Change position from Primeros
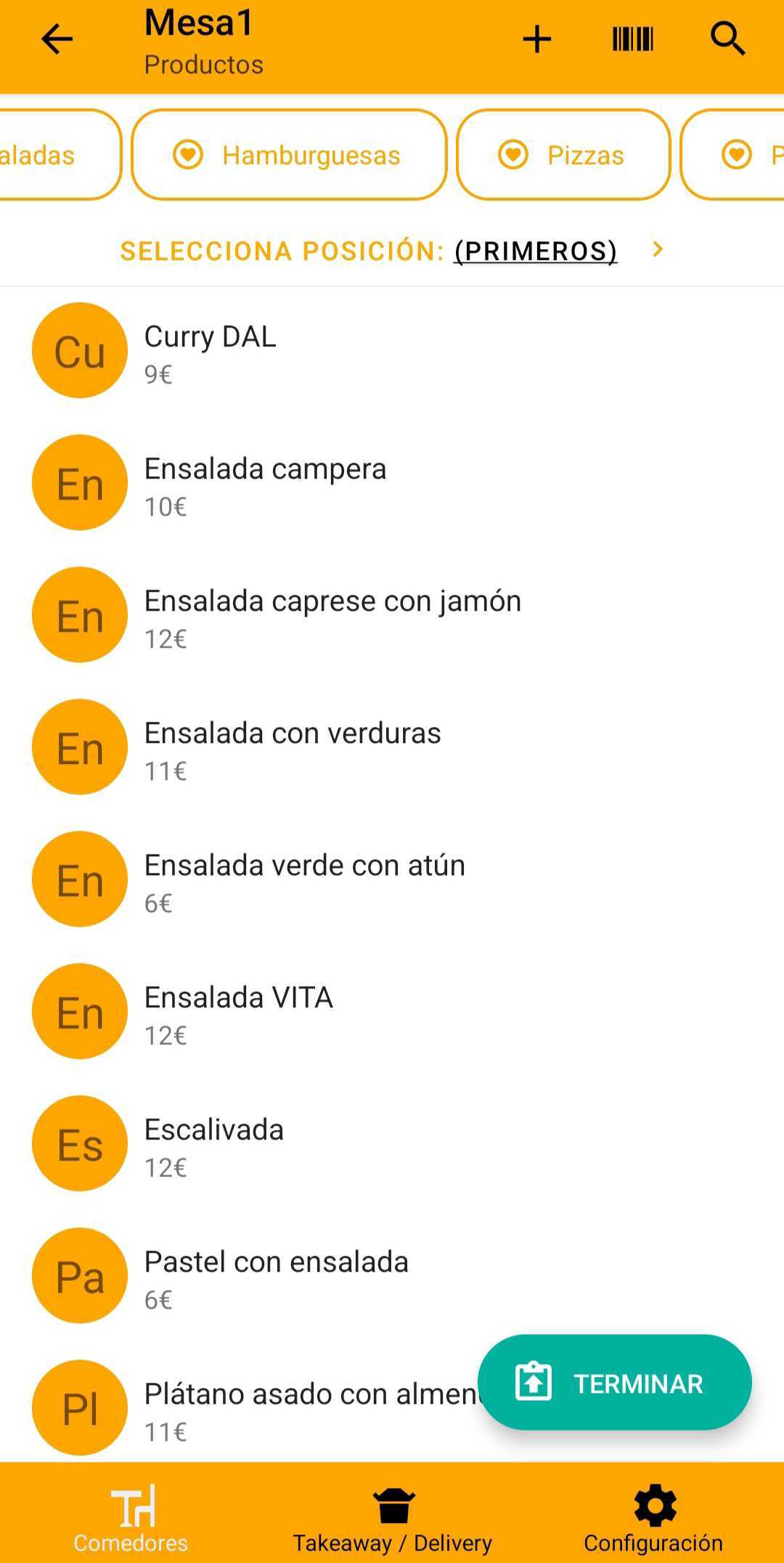Screen dimensions: 784x1563 click(x=536, y=251)
